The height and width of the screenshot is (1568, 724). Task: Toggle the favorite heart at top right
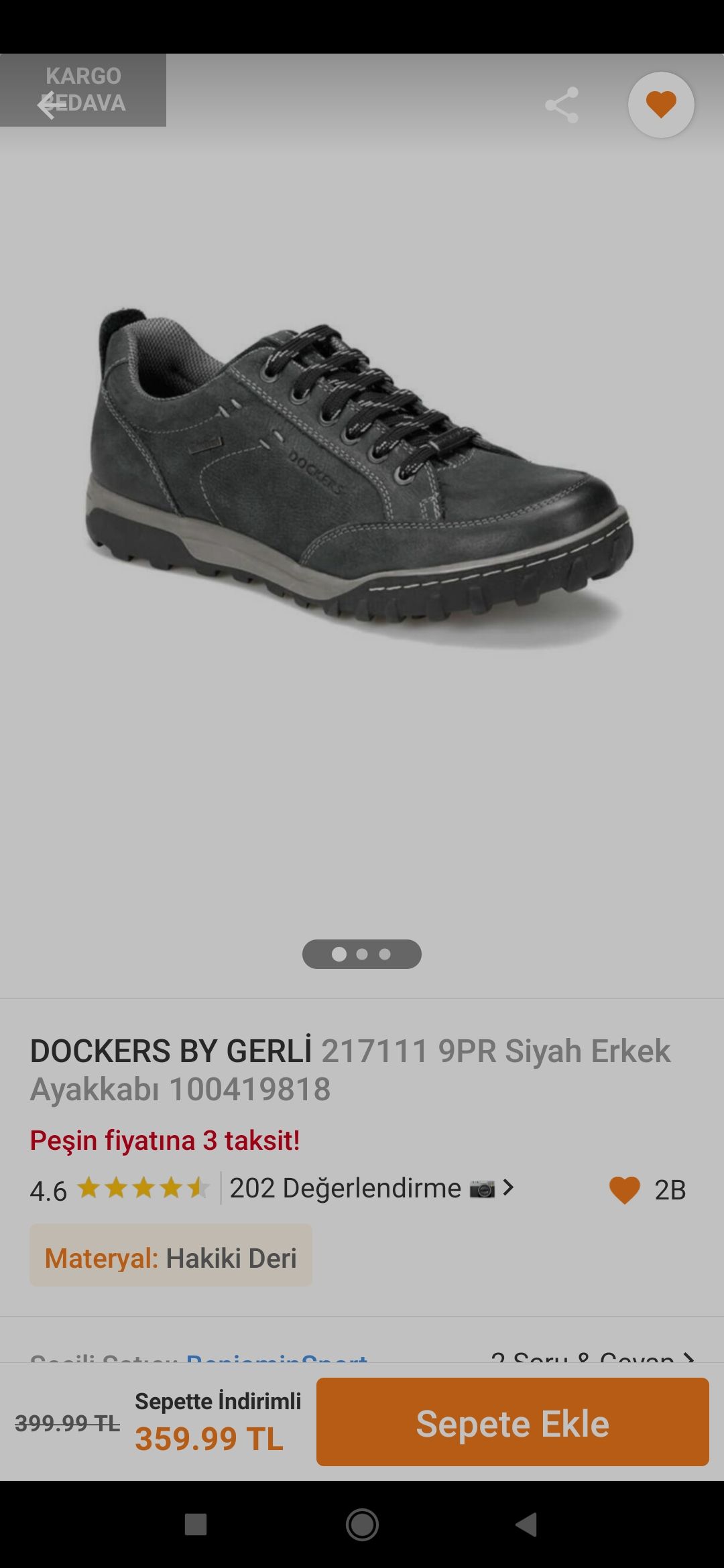click(x=661, y=105)
